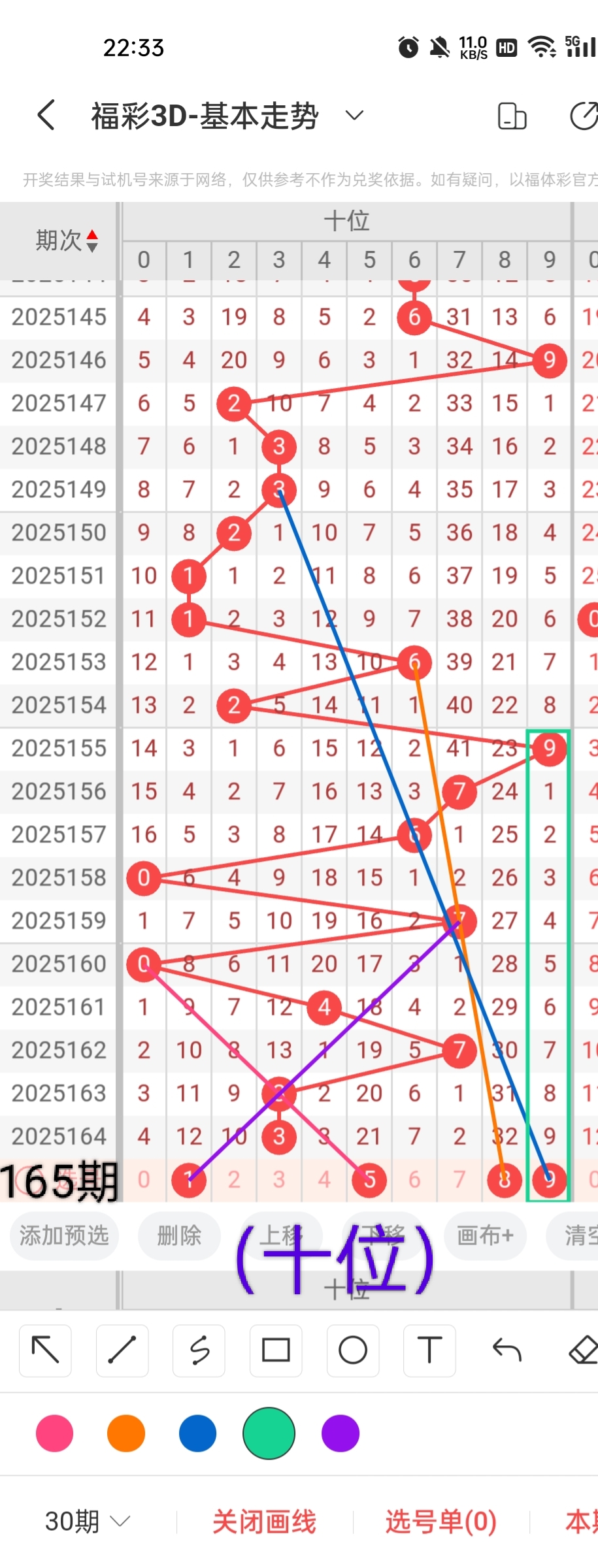This screenshot has height=1568, width=598.
Task: Select the freehand curve tool
Action: tap(199, 1350)
